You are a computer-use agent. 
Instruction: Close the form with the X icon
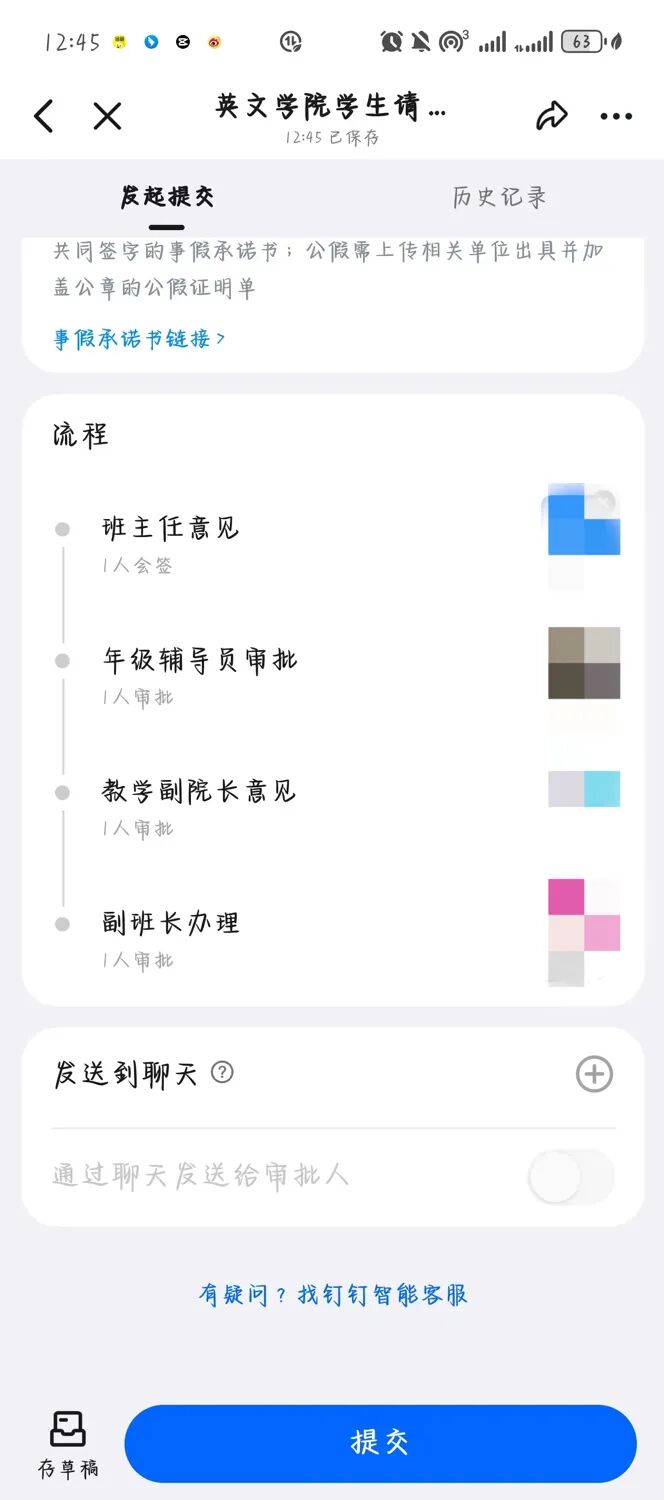click(x=107, y=116)
